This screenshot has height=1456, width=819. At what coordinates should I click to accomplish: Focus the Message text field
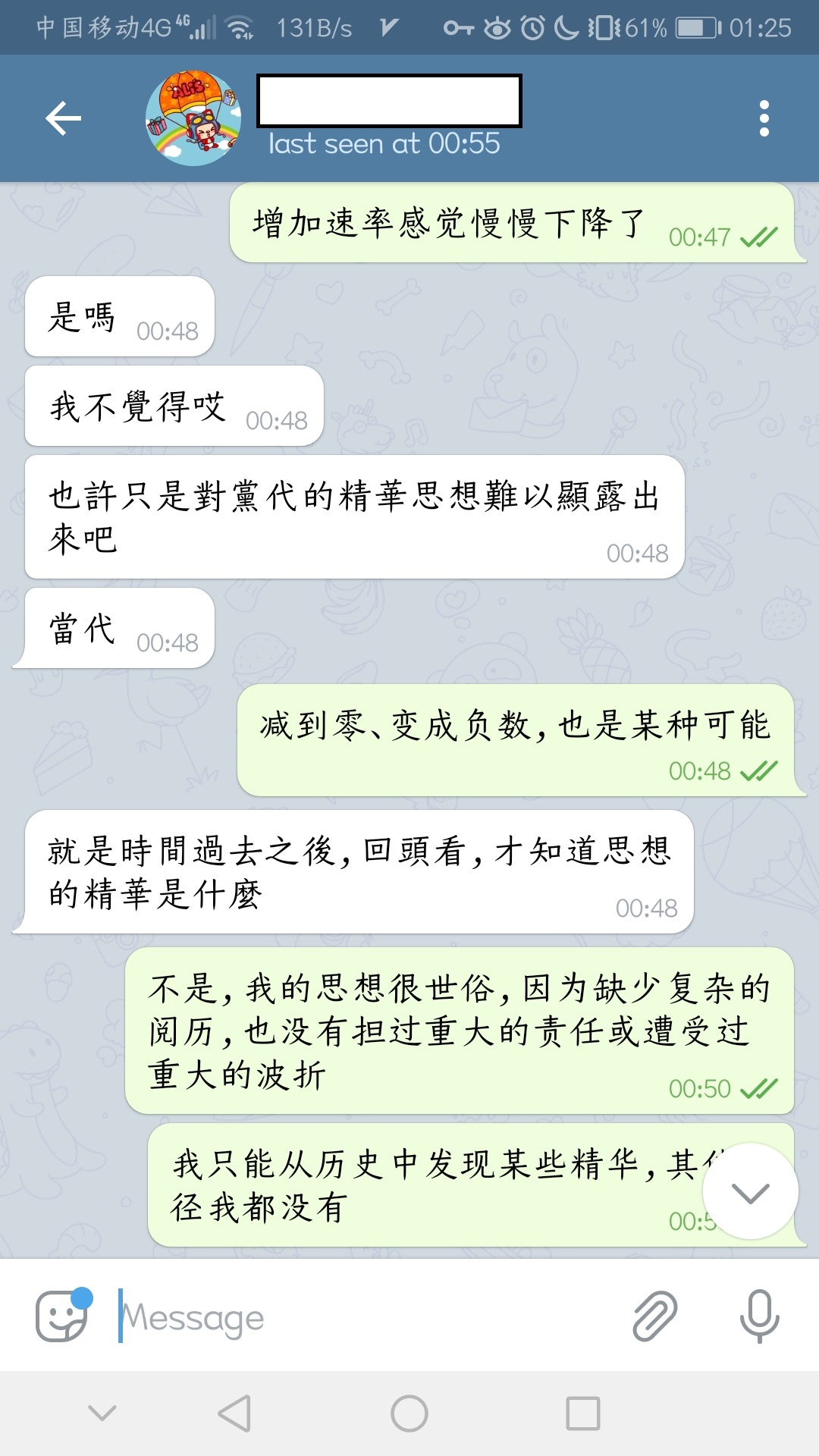click(364, 1318)
